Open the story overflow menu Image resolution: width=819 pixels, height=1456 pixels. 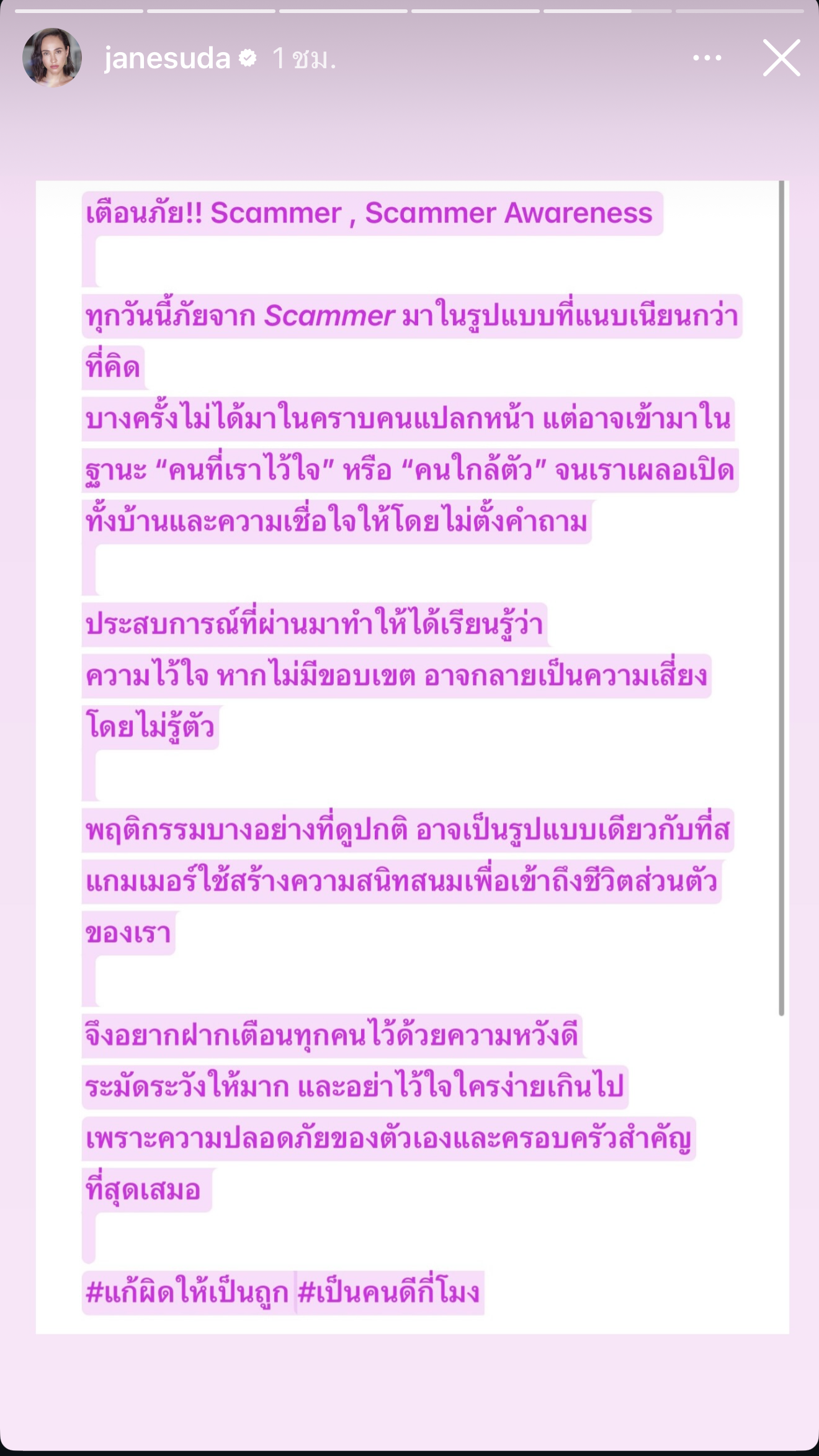pos(707,58)
